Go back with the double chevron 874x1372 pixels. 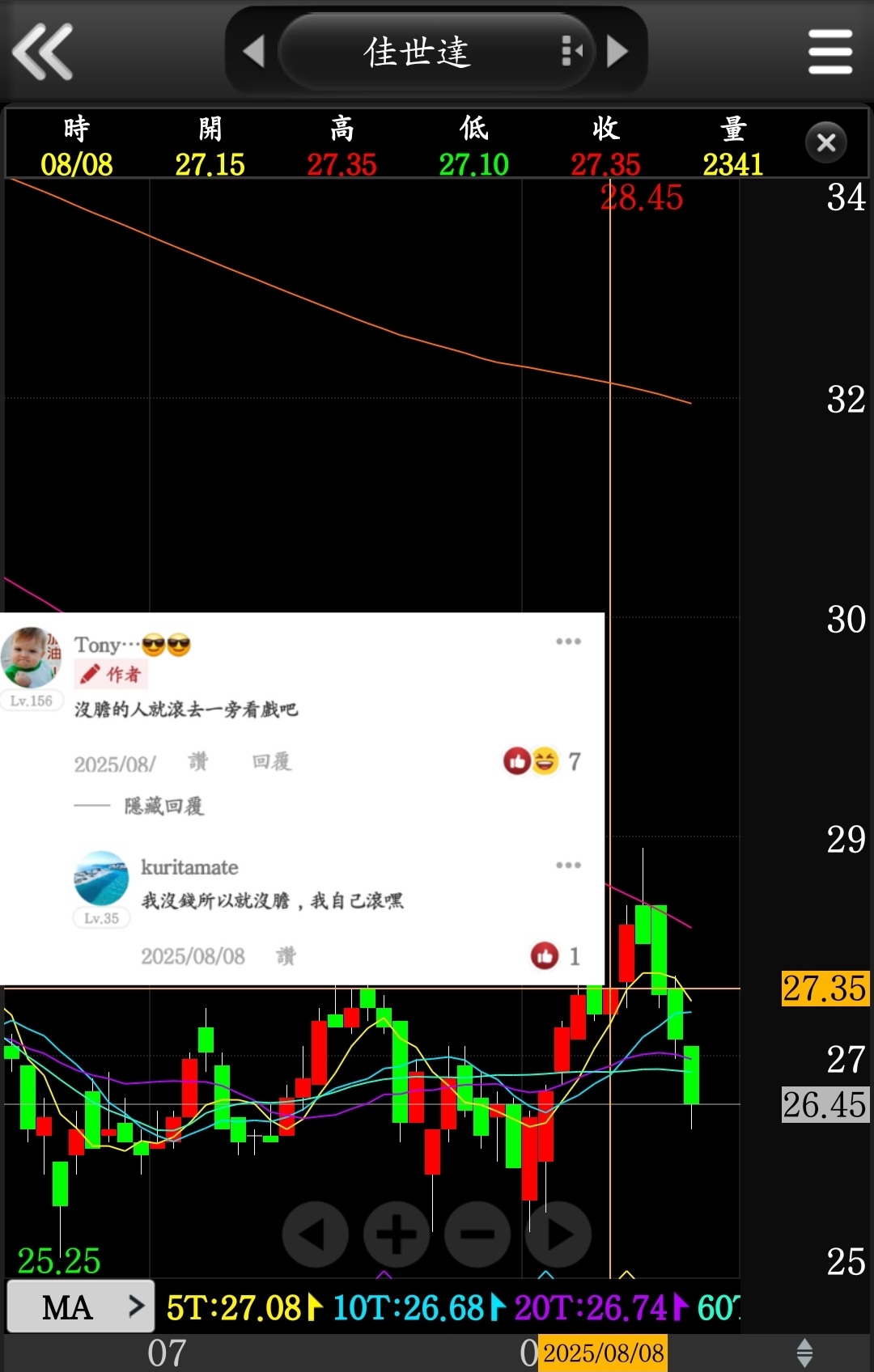point(43,52)
